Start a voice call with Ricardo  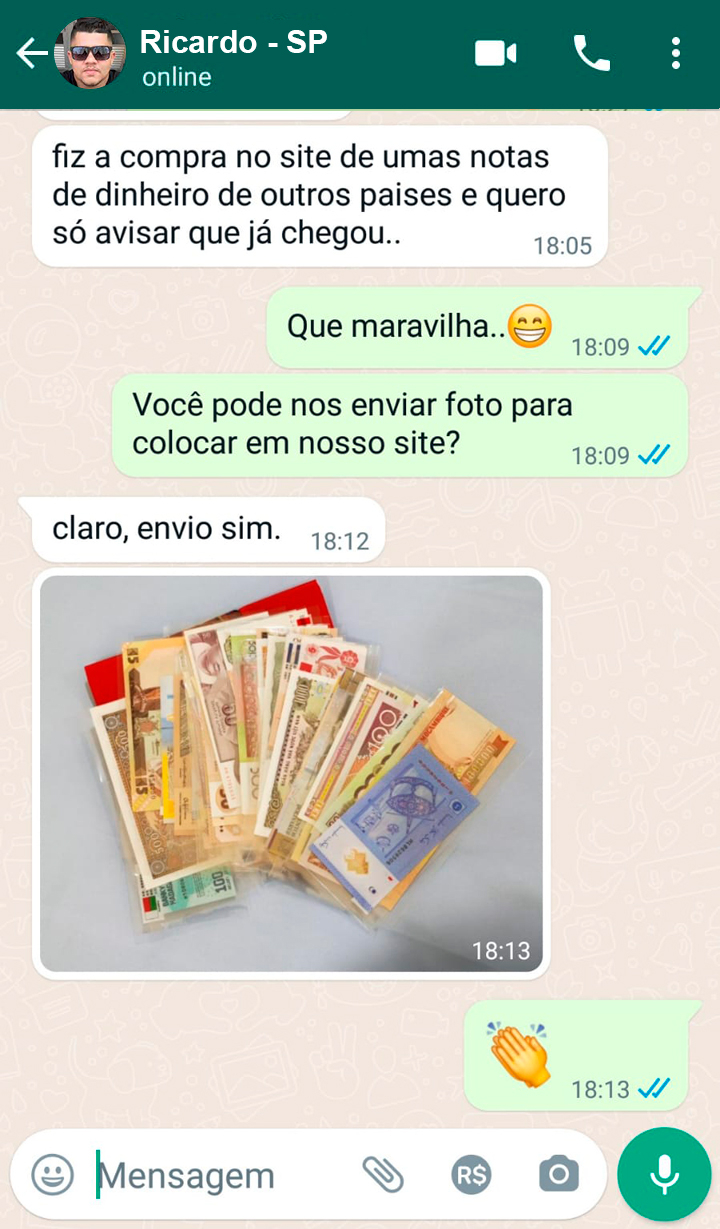click(591, 53)
